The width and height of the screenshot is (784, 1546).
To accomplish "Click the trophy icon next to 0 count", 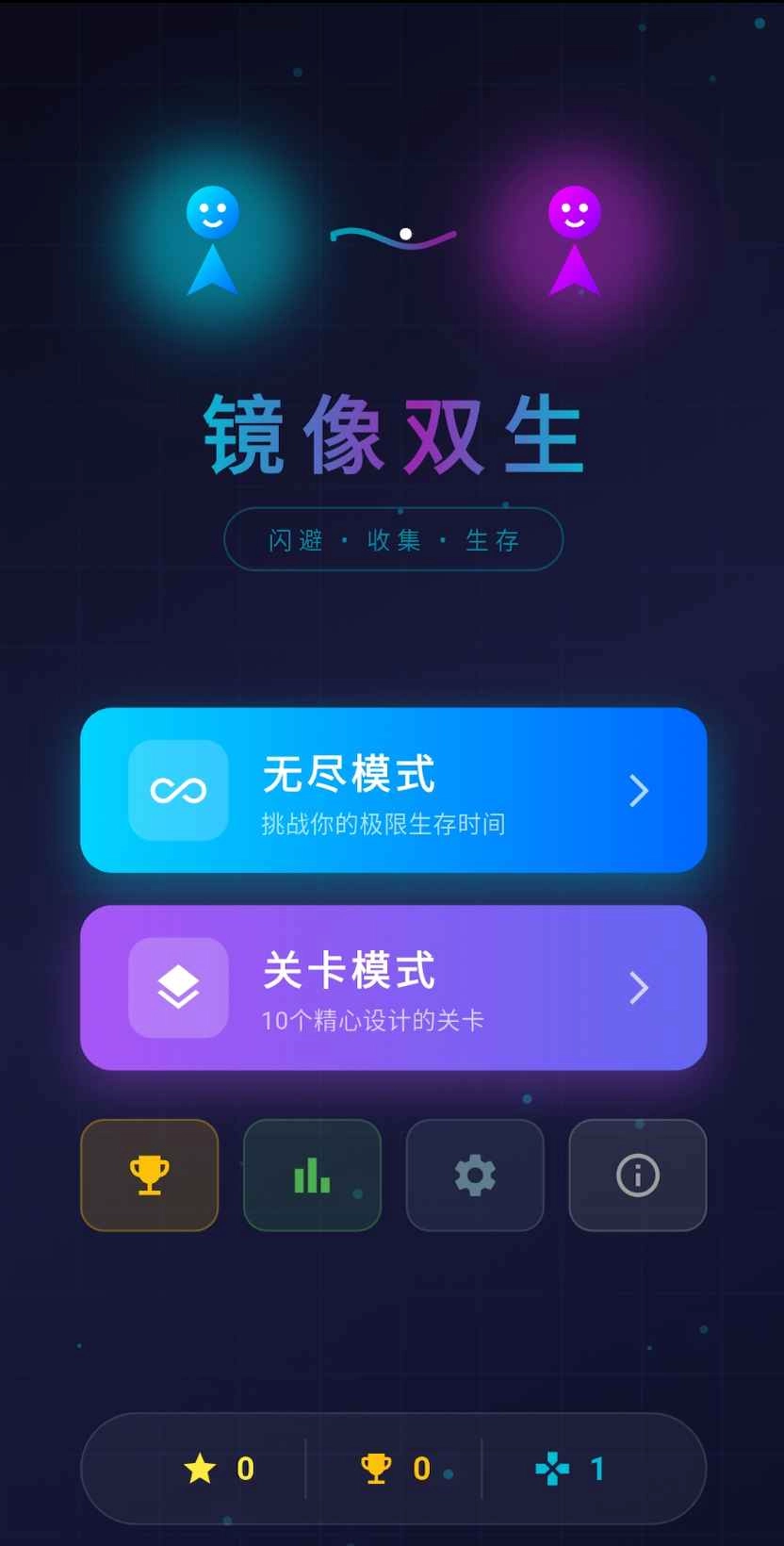I will [376, 1468].
